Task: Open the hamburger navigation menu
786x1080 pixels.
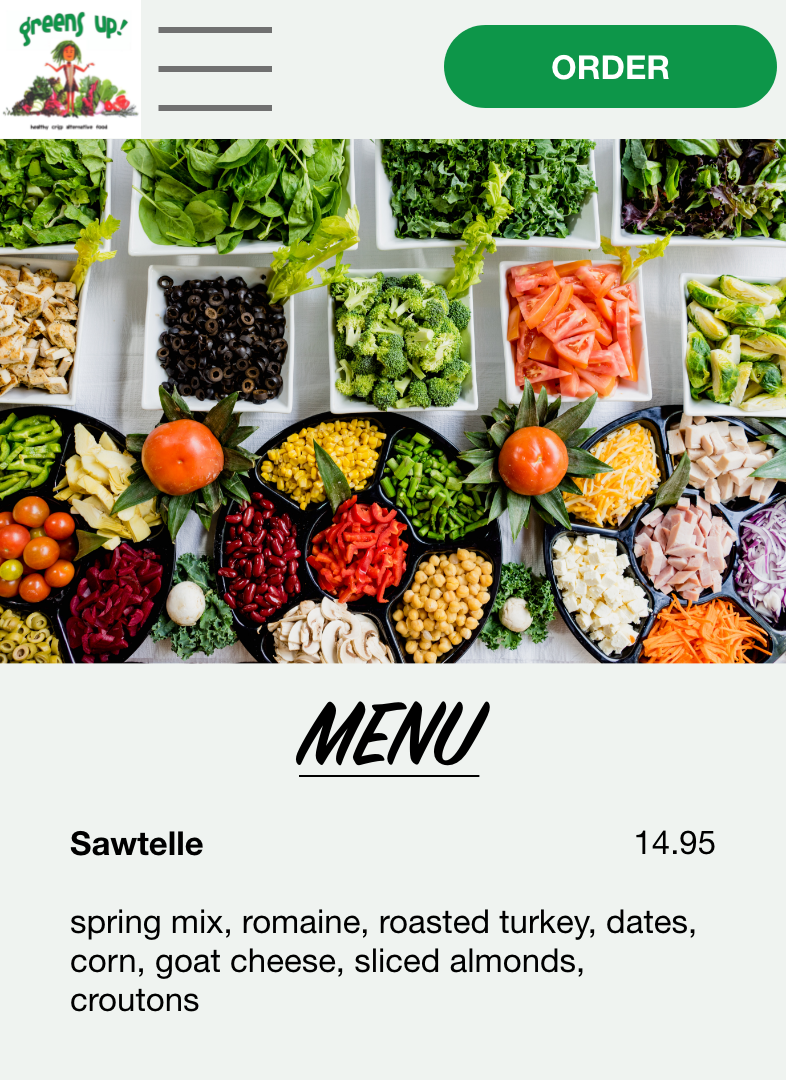Action: (215, 69)
